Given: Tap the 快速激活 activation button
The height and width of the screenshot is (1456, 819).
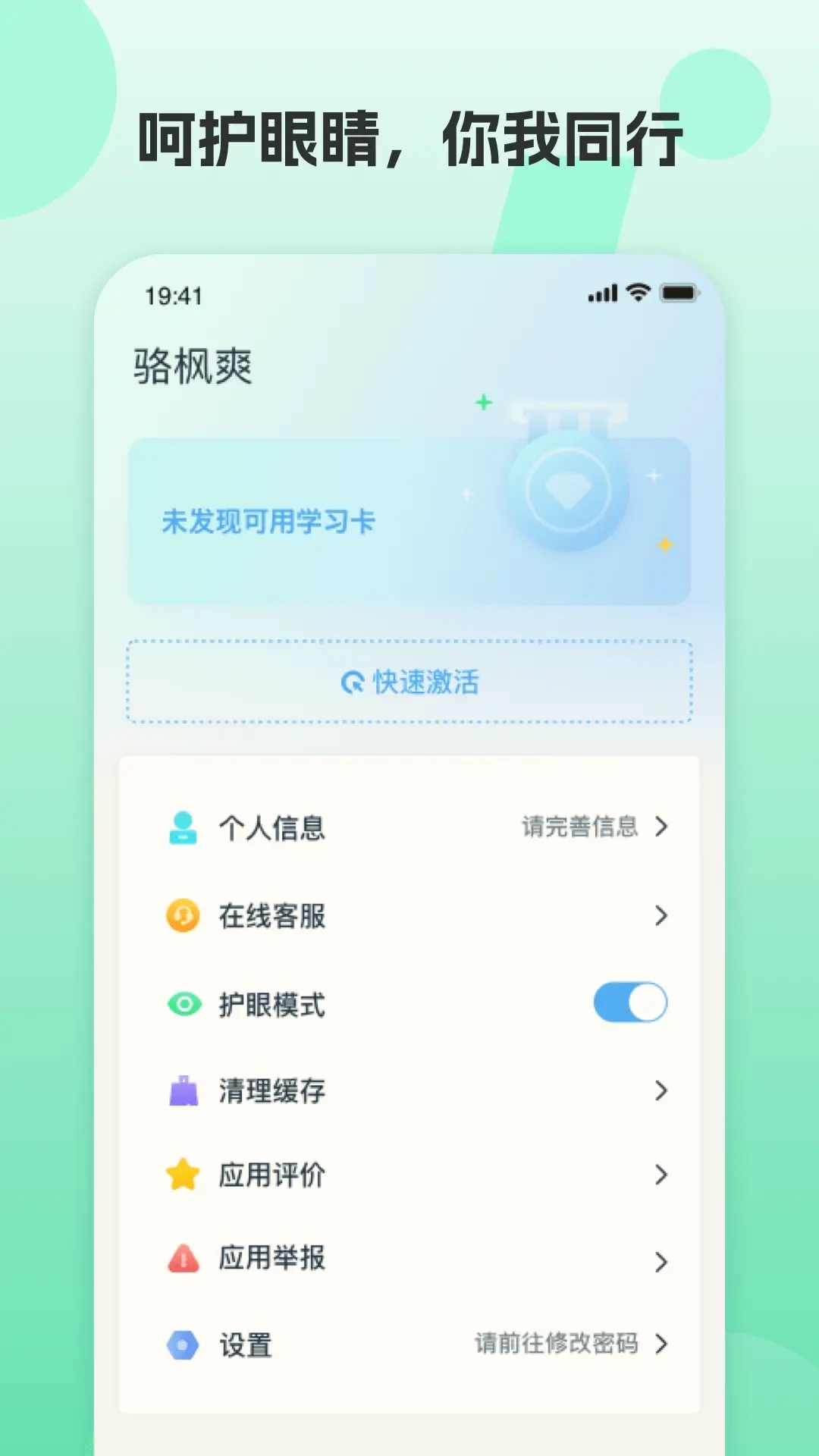Looking at the screenshot, I should point(409,682).
